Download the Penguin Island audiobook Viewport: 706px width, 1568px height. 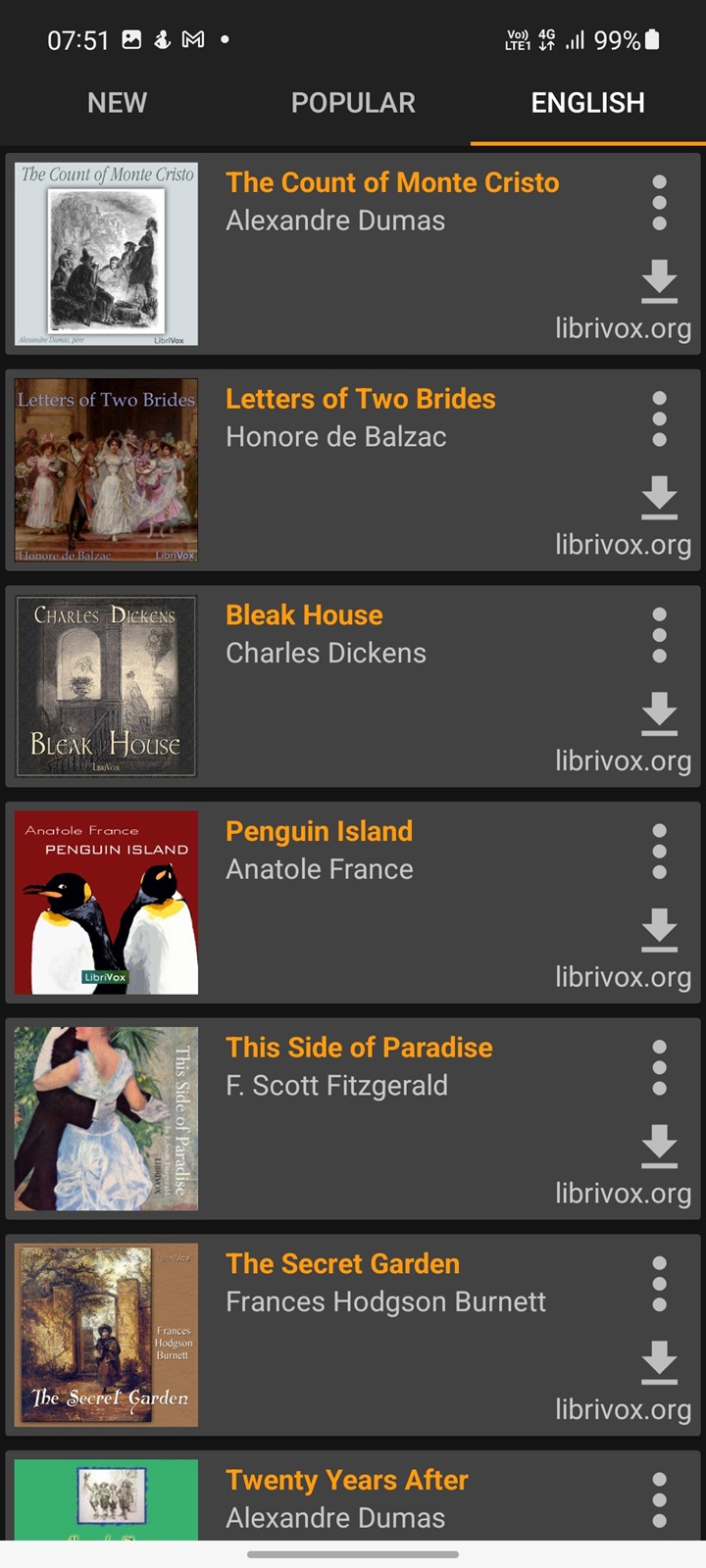coord(660,930)
